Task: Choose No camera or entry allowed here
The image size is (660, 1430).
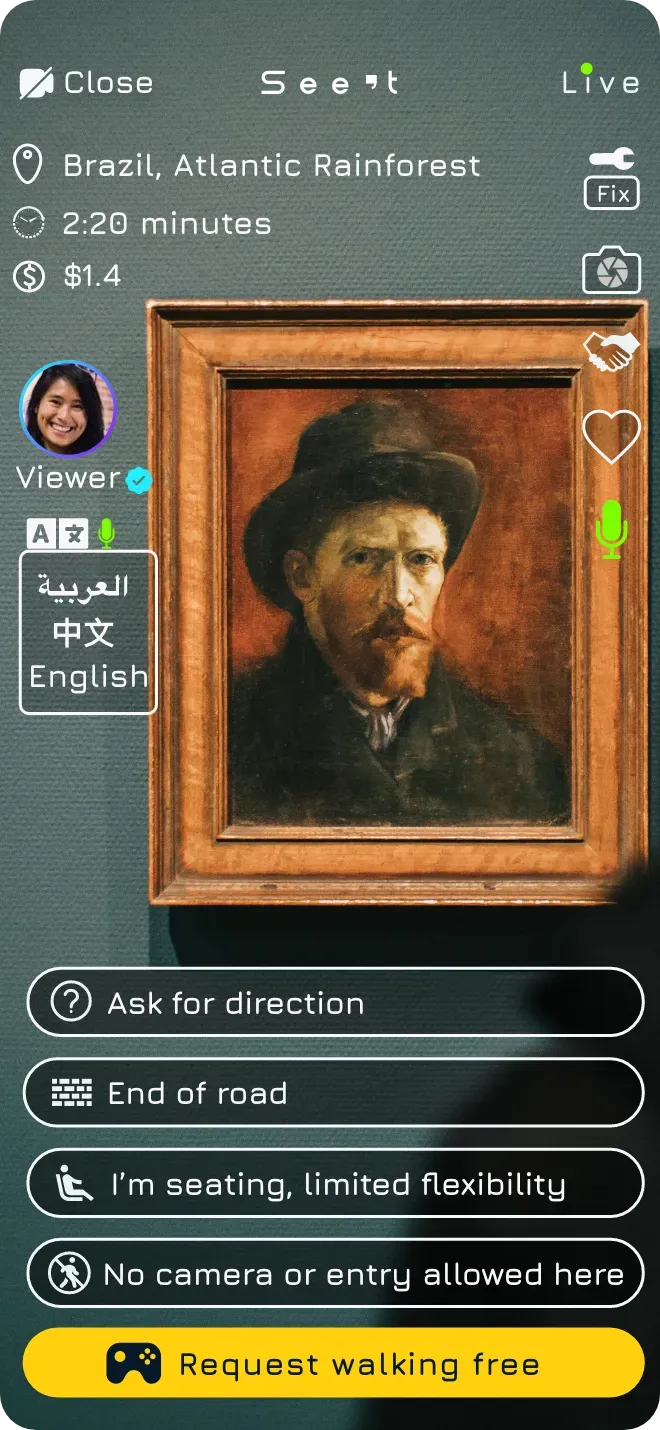Action: [x=335, y=1273]
